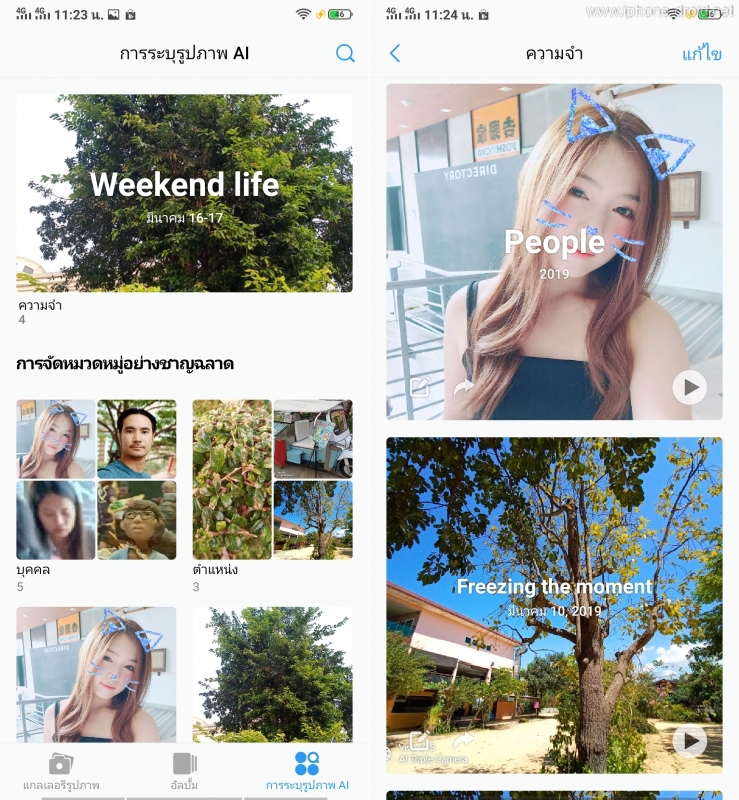Open the ตำแหน่ง location category

(272, 480)
